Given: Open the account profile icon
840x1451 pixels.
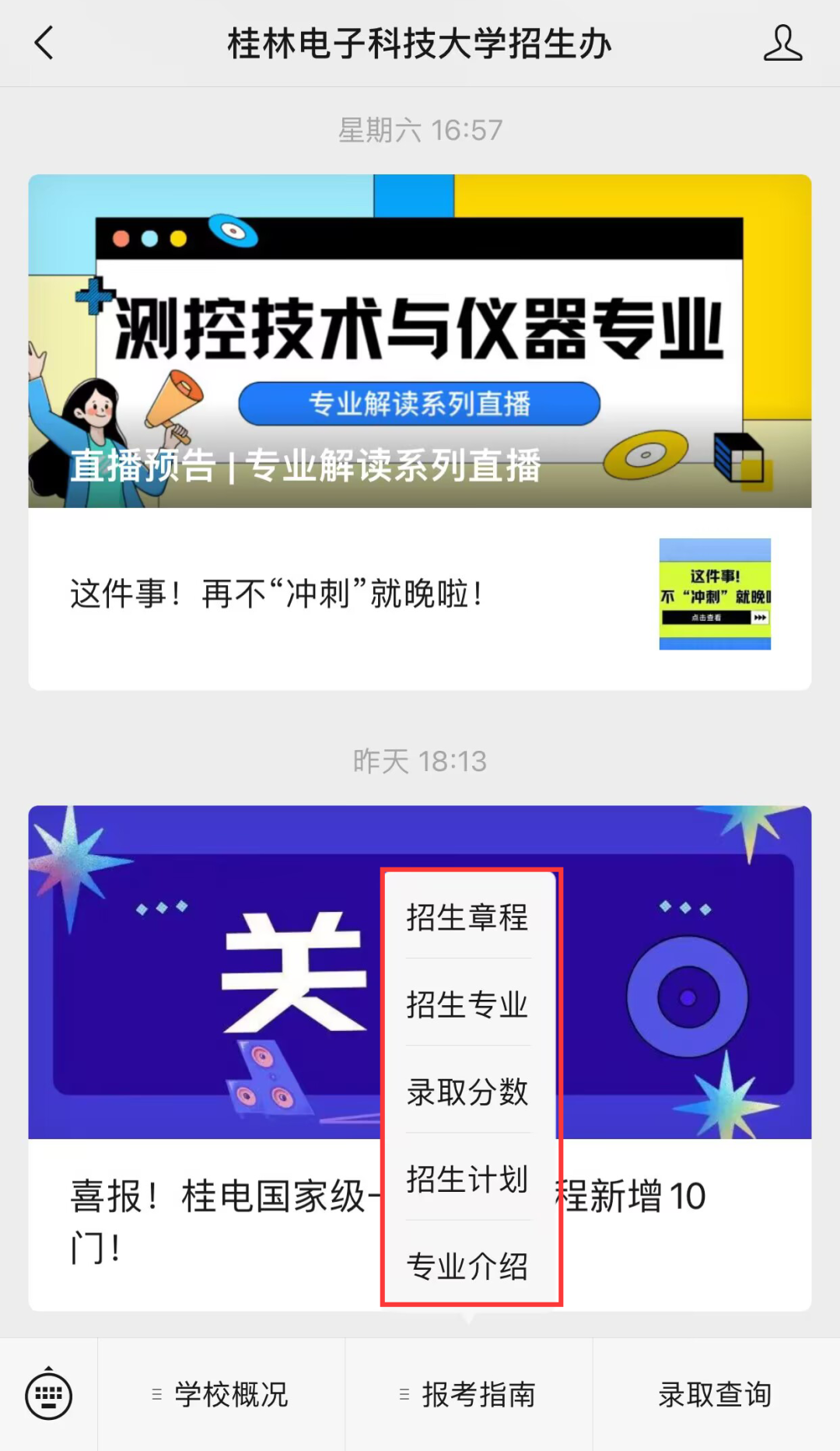Looking at the screenshot, I should coord(782,43).
